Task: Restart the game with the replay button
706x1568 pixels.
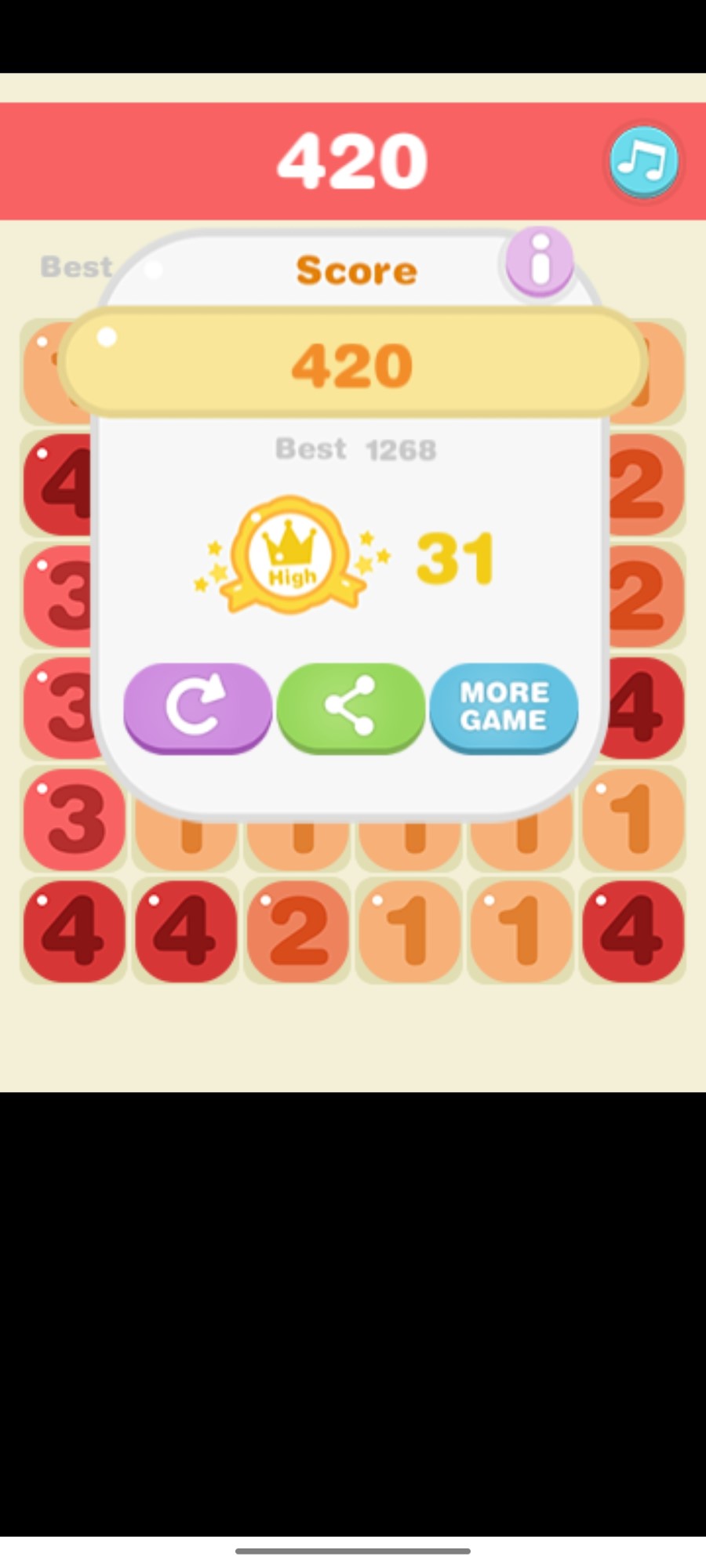Action: tap(198, 706)
